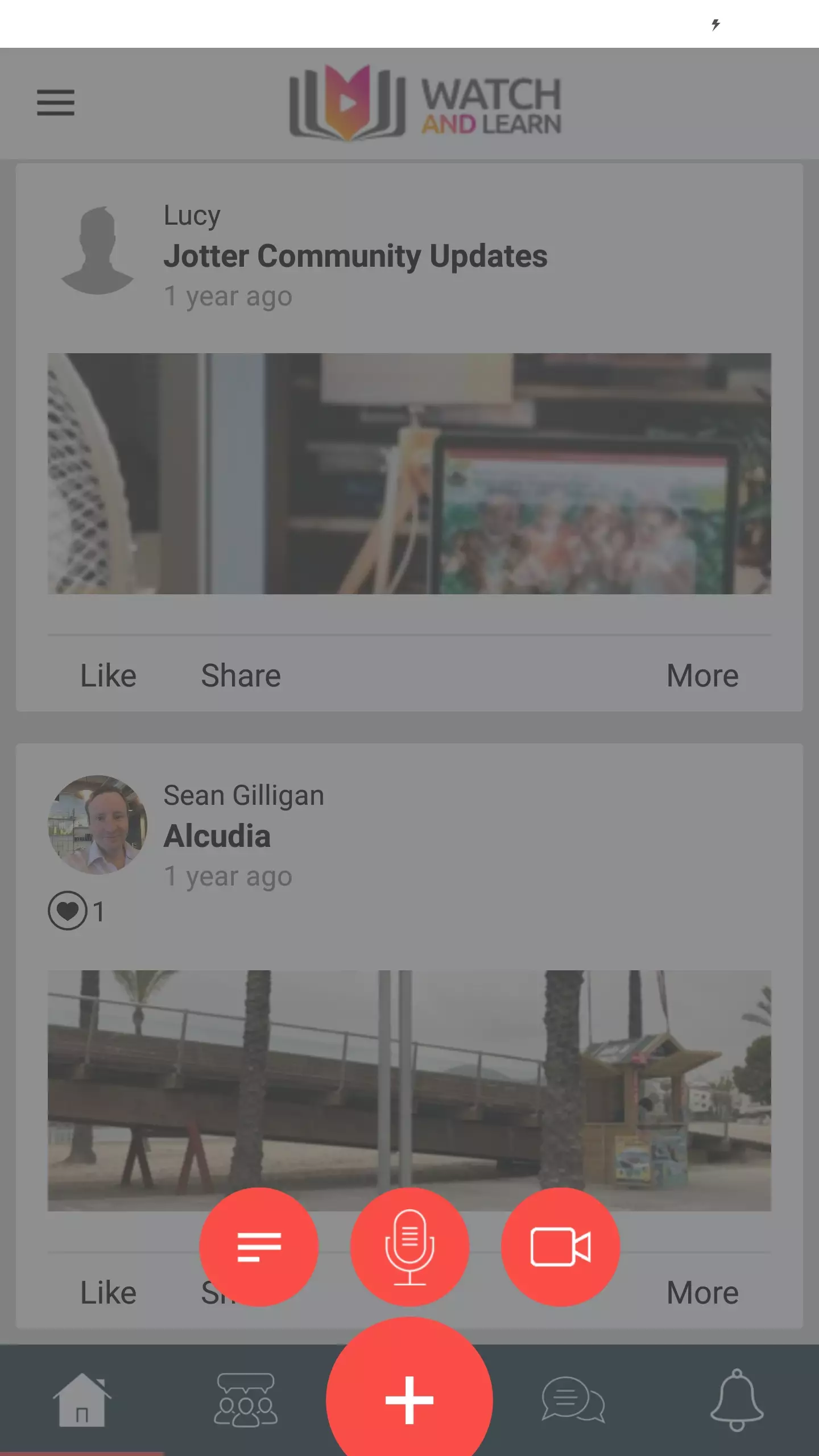
Task: Open the Jotter Community Updates video thumbnail
Action: click(409, 473)
